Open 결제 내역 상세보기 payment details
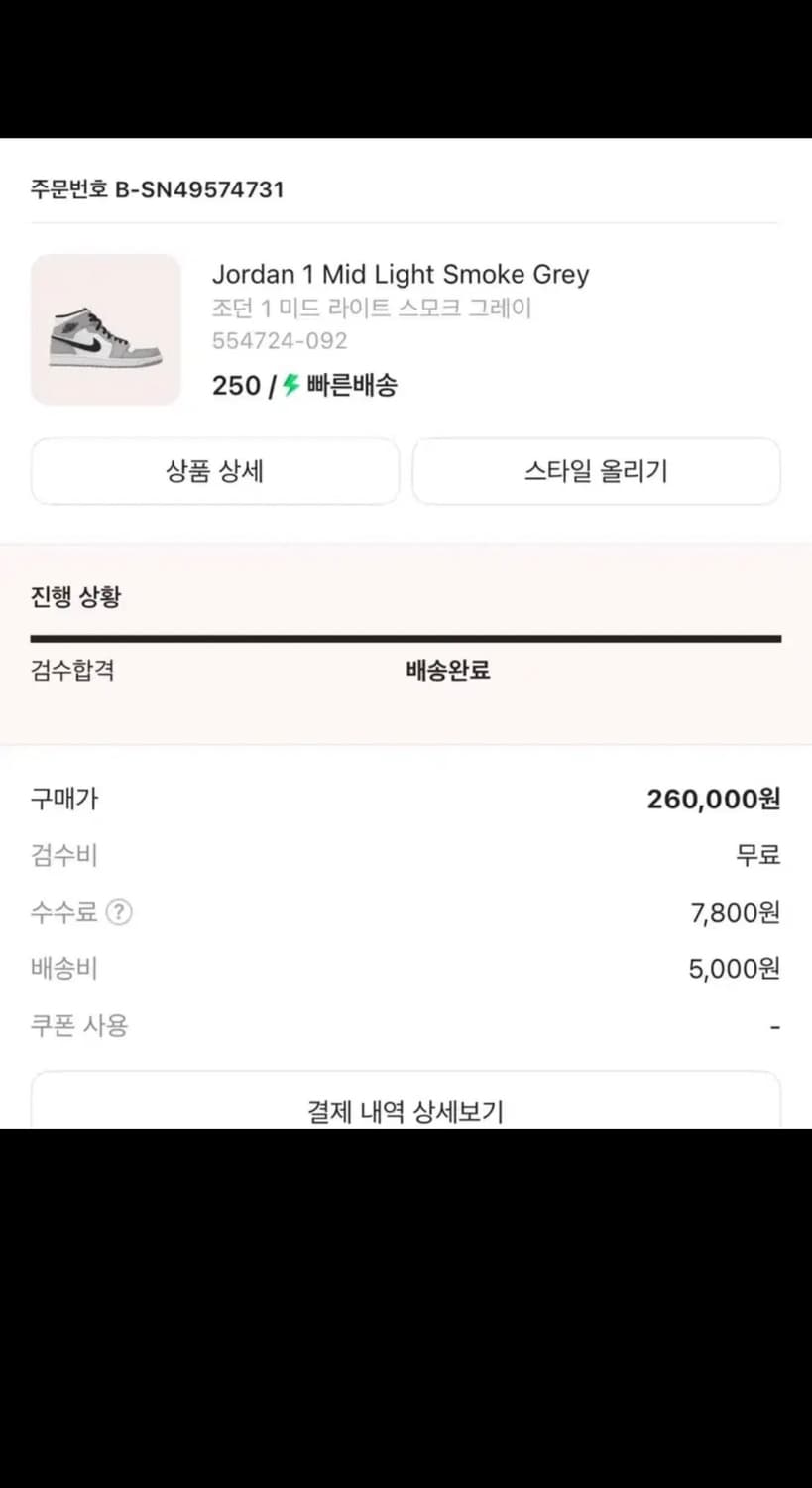Image resolution: width=812 pixels, height=1488 pixels. (x=406, y=1112)
